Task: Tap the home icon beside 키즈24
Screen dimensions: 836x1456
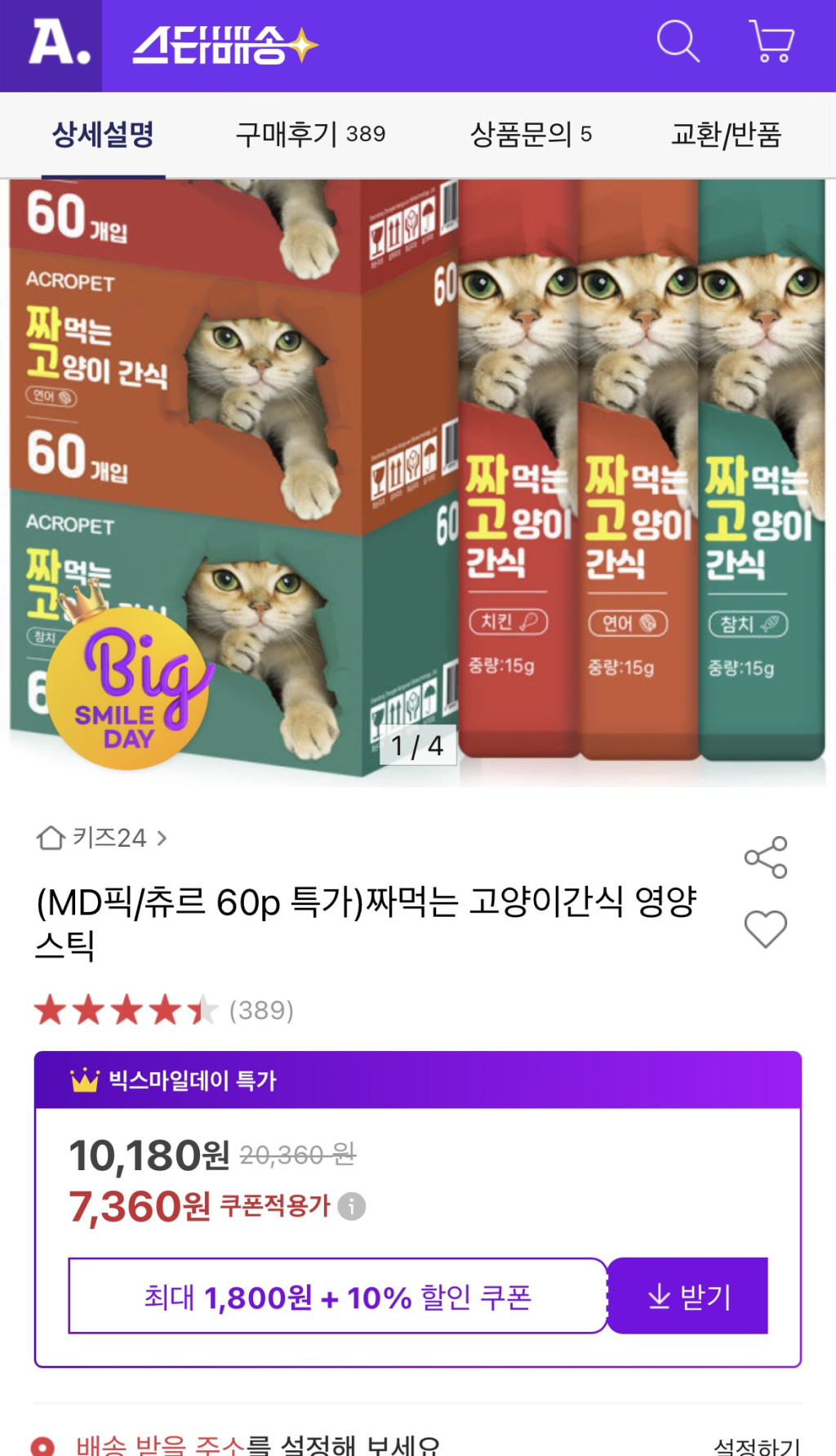Action: point(52,838)
